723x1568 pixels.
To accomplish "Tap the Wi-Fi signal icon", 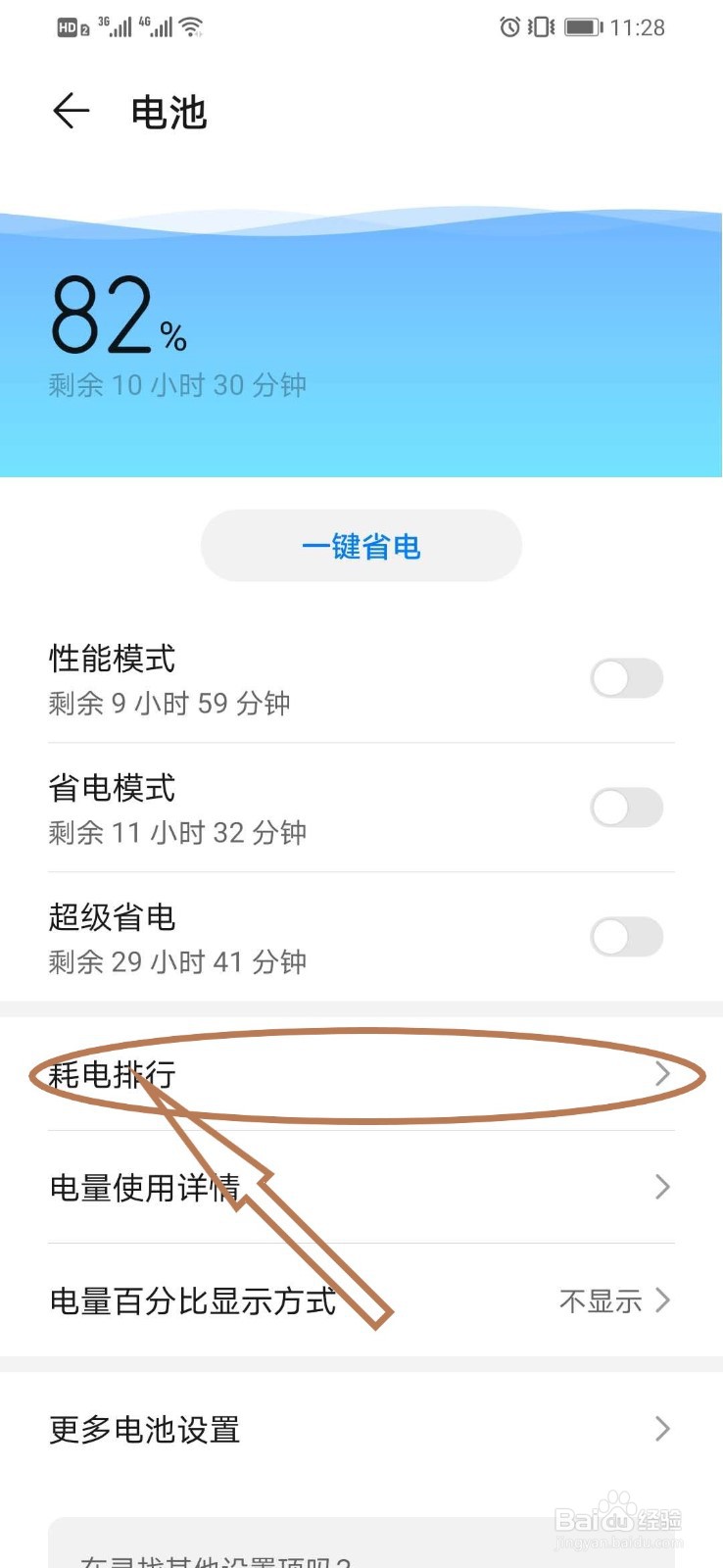I will click(192, 26).
